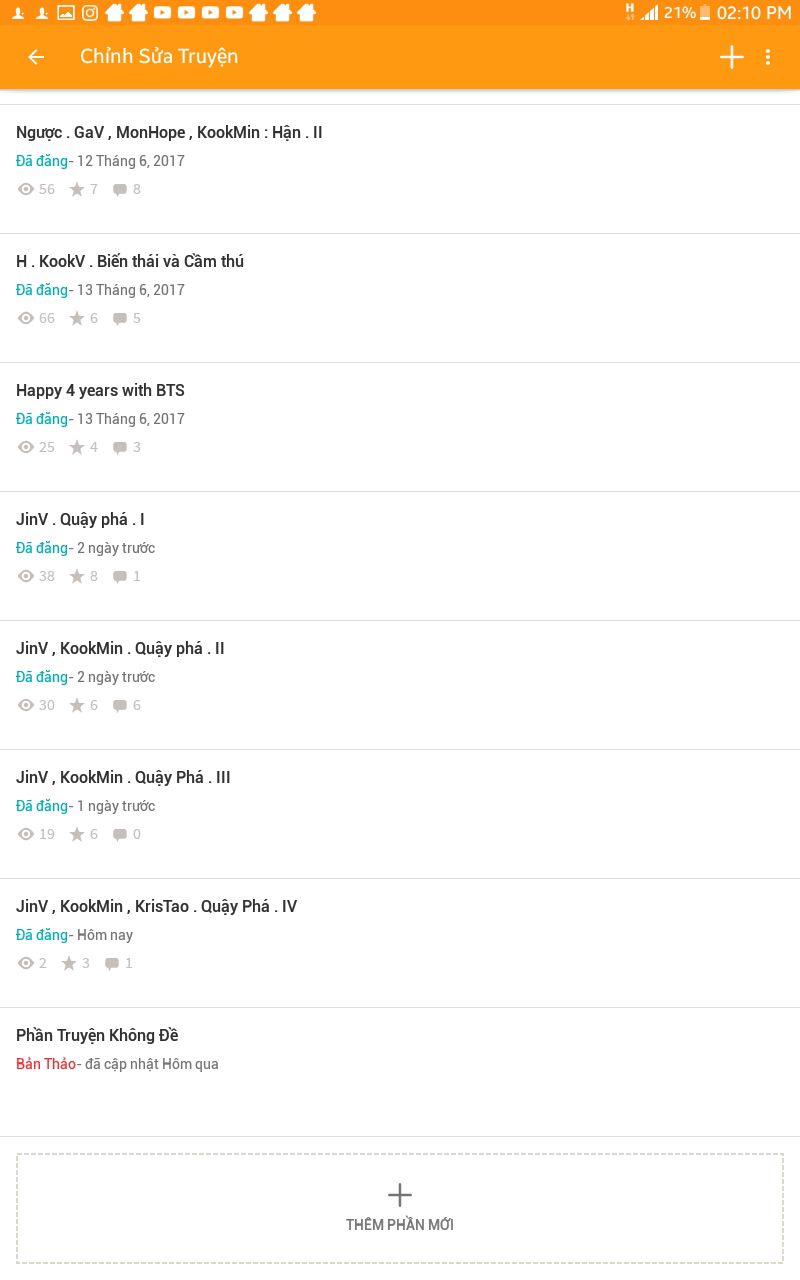Go back using the top-left arrow

(x=36, y=57)
